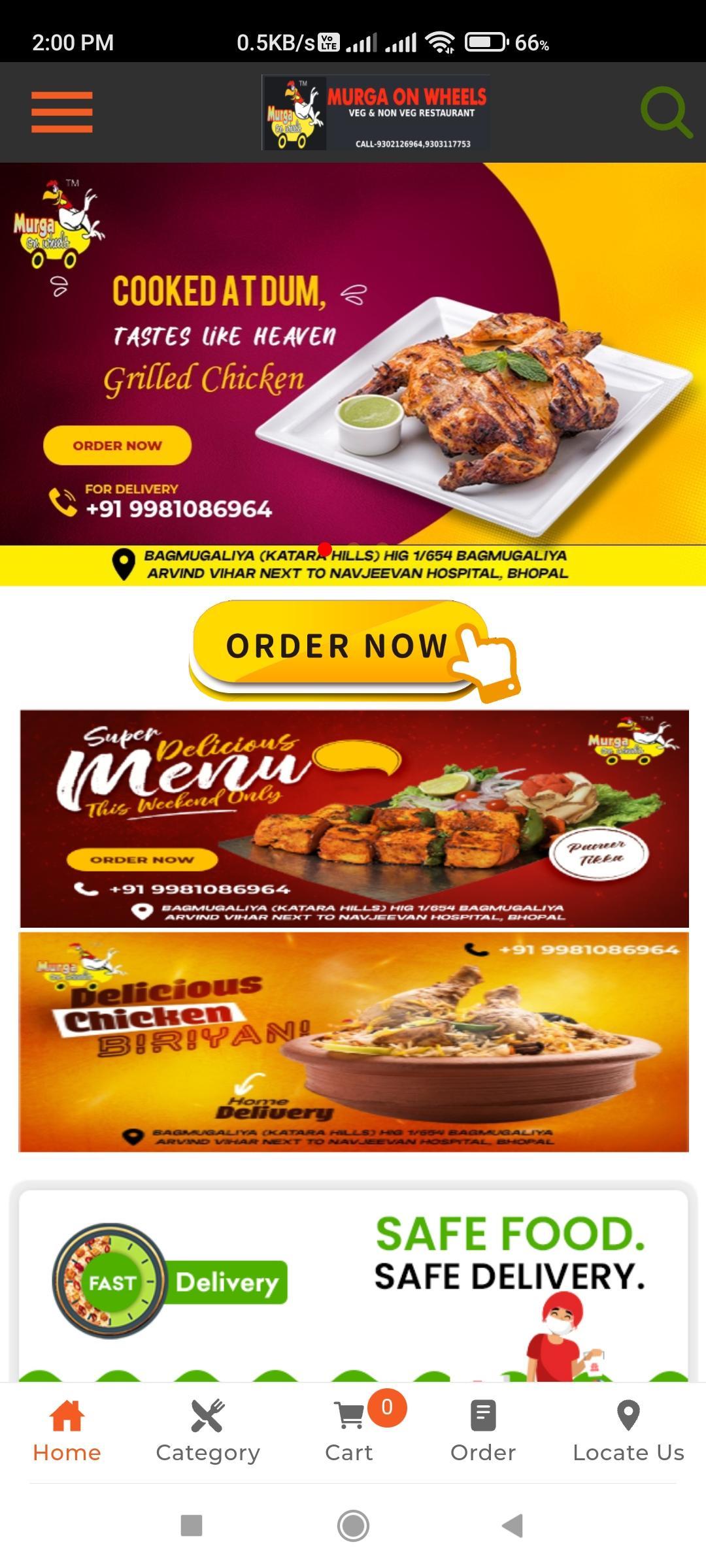Open the Locate Us tab
This screenshot has width=706, height=1568.
point(628,1431)
